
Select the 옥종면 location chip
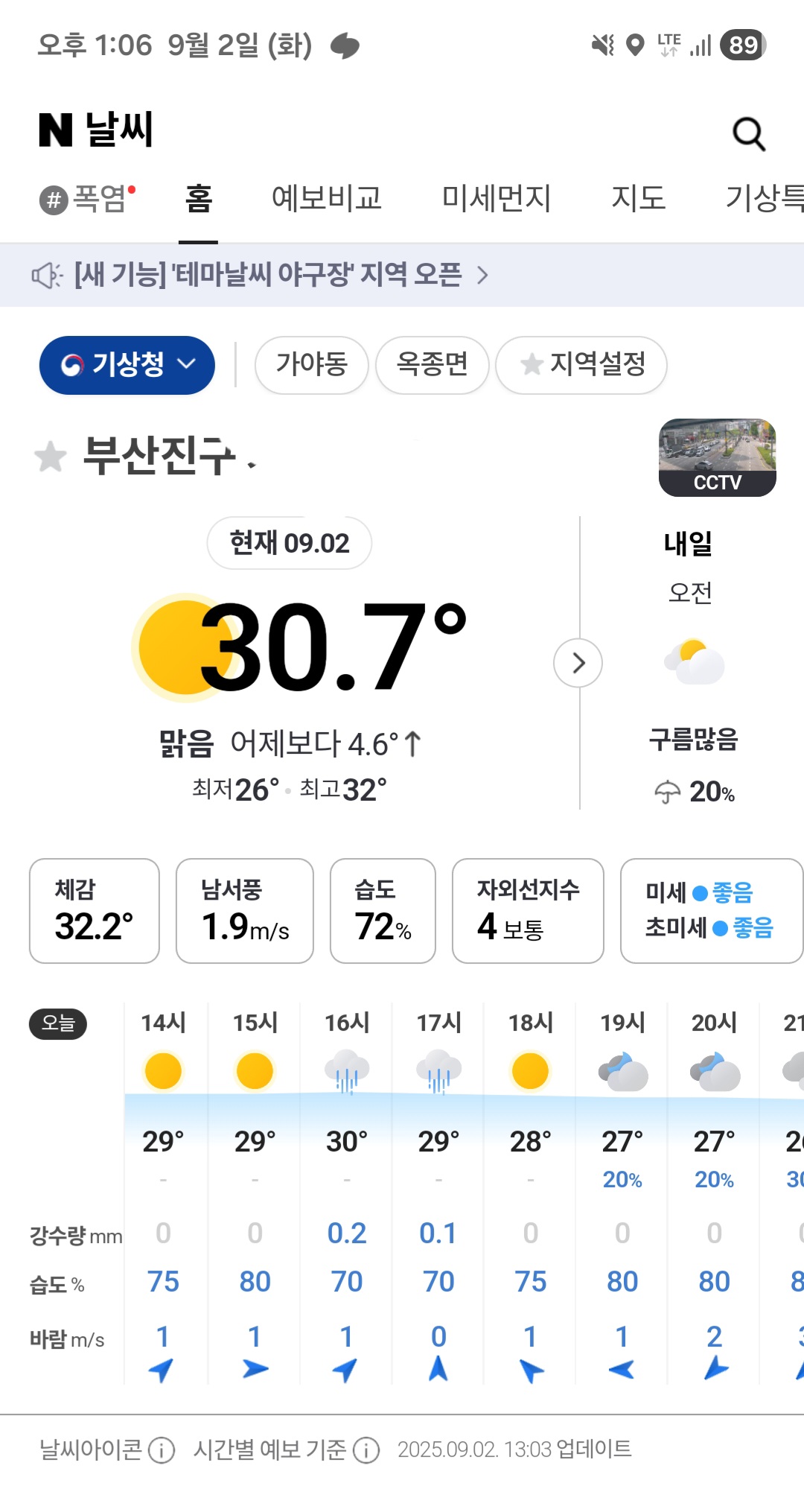coord(432,365)
